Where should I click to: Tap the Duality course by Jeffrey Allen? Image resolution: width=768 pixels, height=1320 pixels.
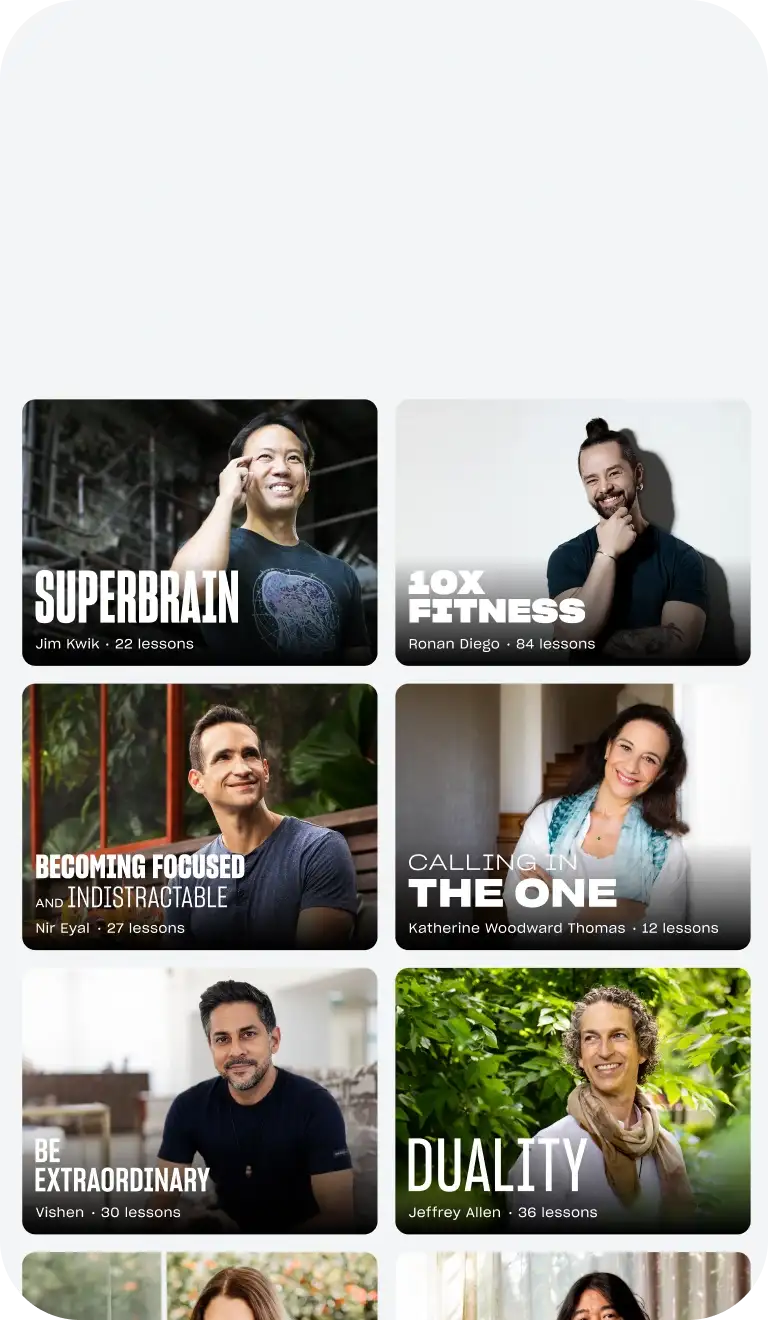point(573,1100)
